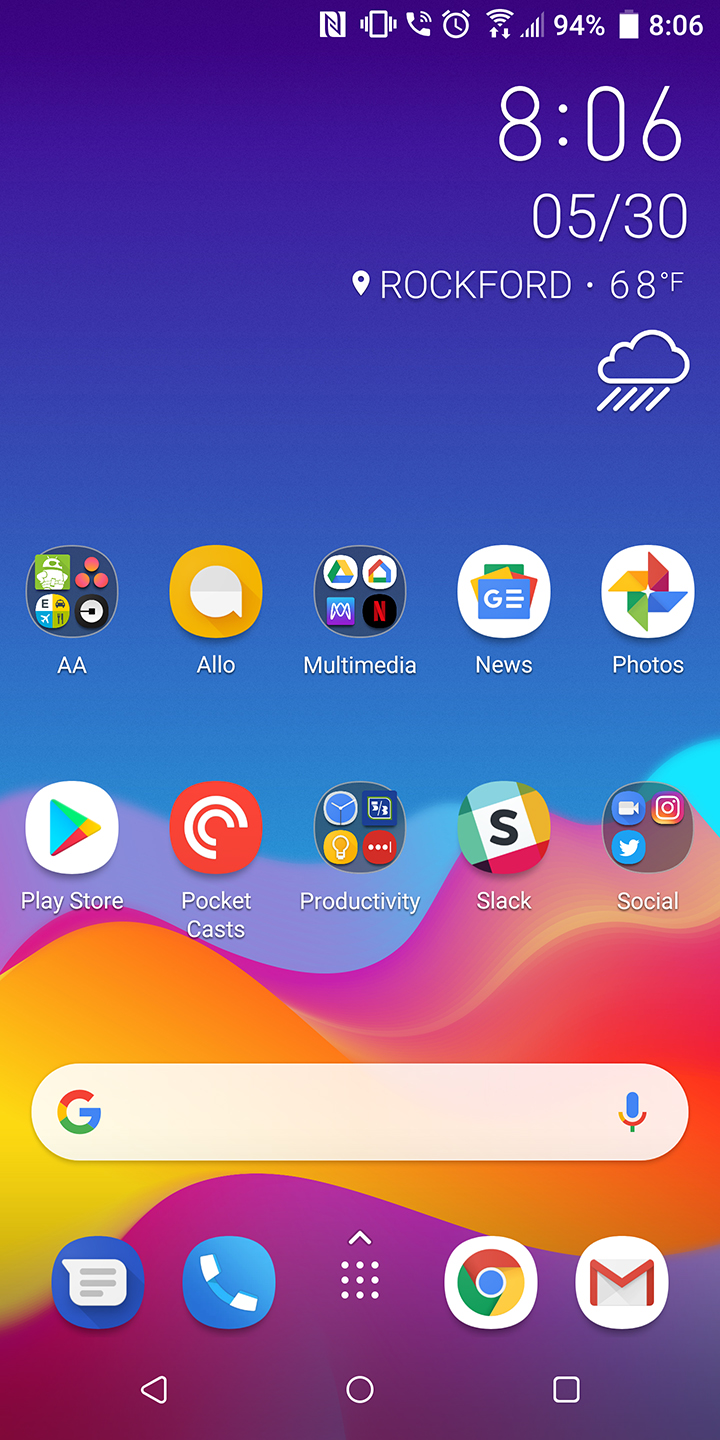Image resolution: width=720 pixels, height=1440 pixels.
Task: Open the AA folder
Action: click(x=72, y=593)
